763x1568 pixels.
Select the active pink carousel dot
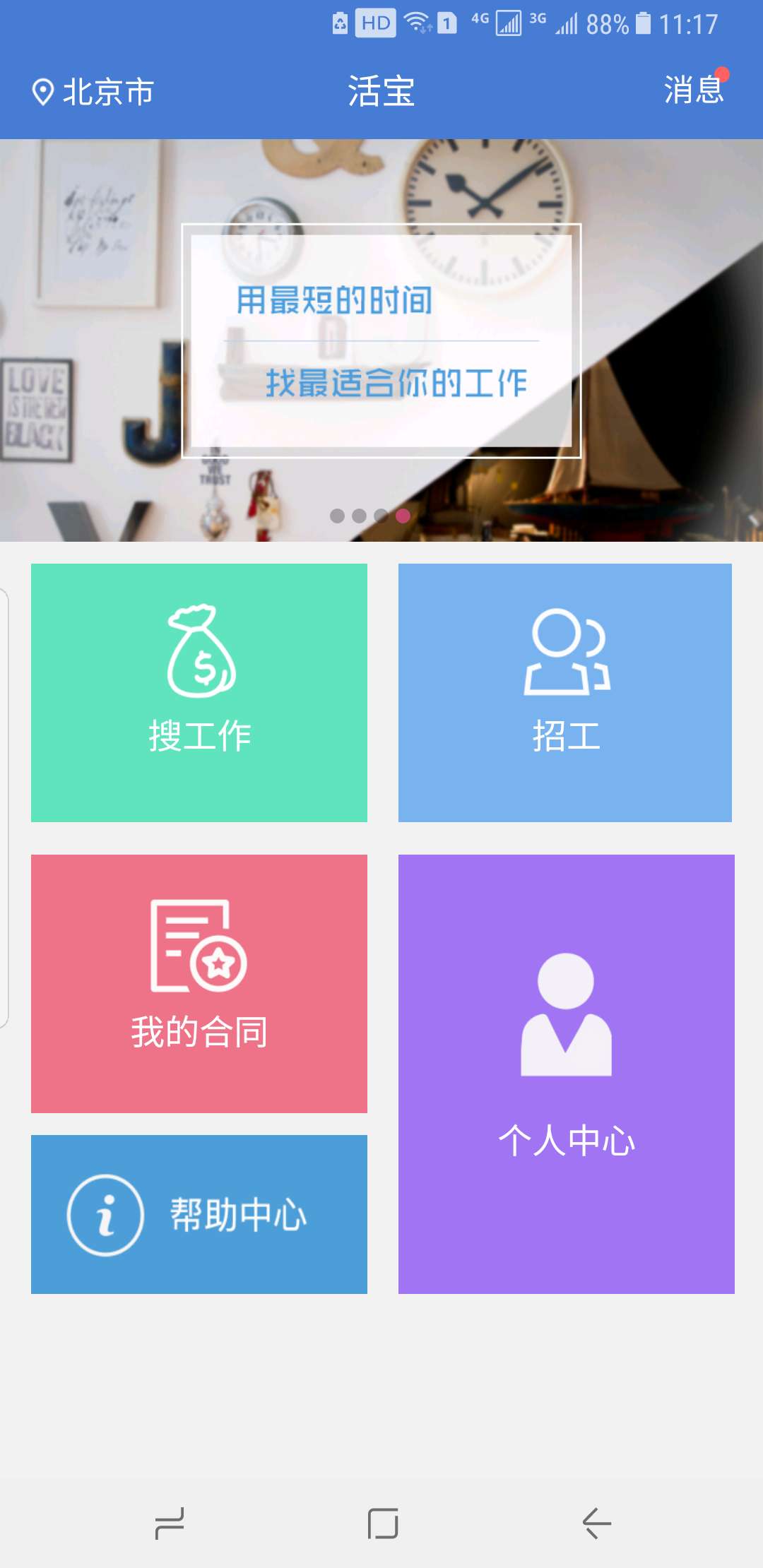pyautogui.click(x=403, y=516)
